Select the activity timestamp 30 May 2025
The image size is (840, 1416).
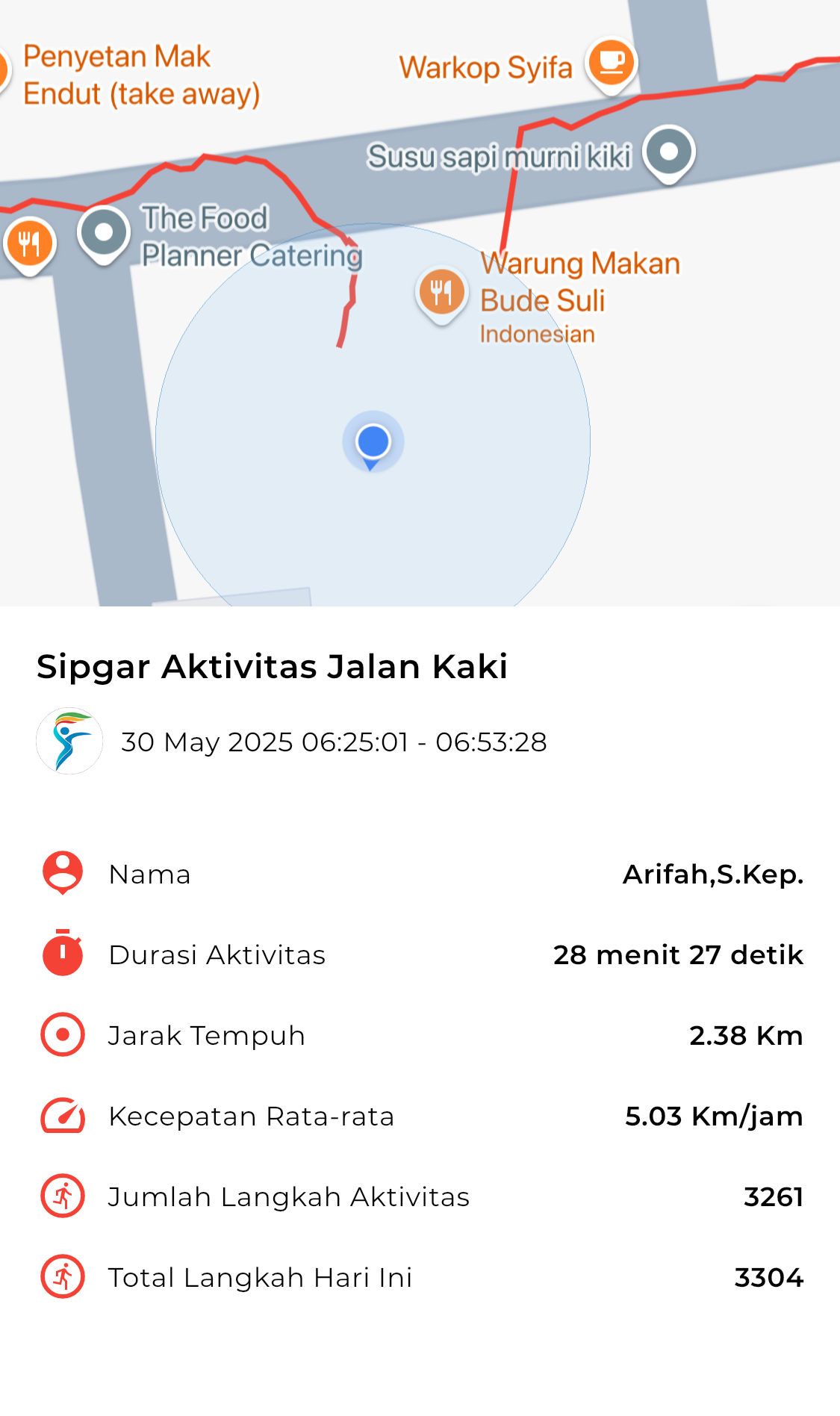click(333, 742)
